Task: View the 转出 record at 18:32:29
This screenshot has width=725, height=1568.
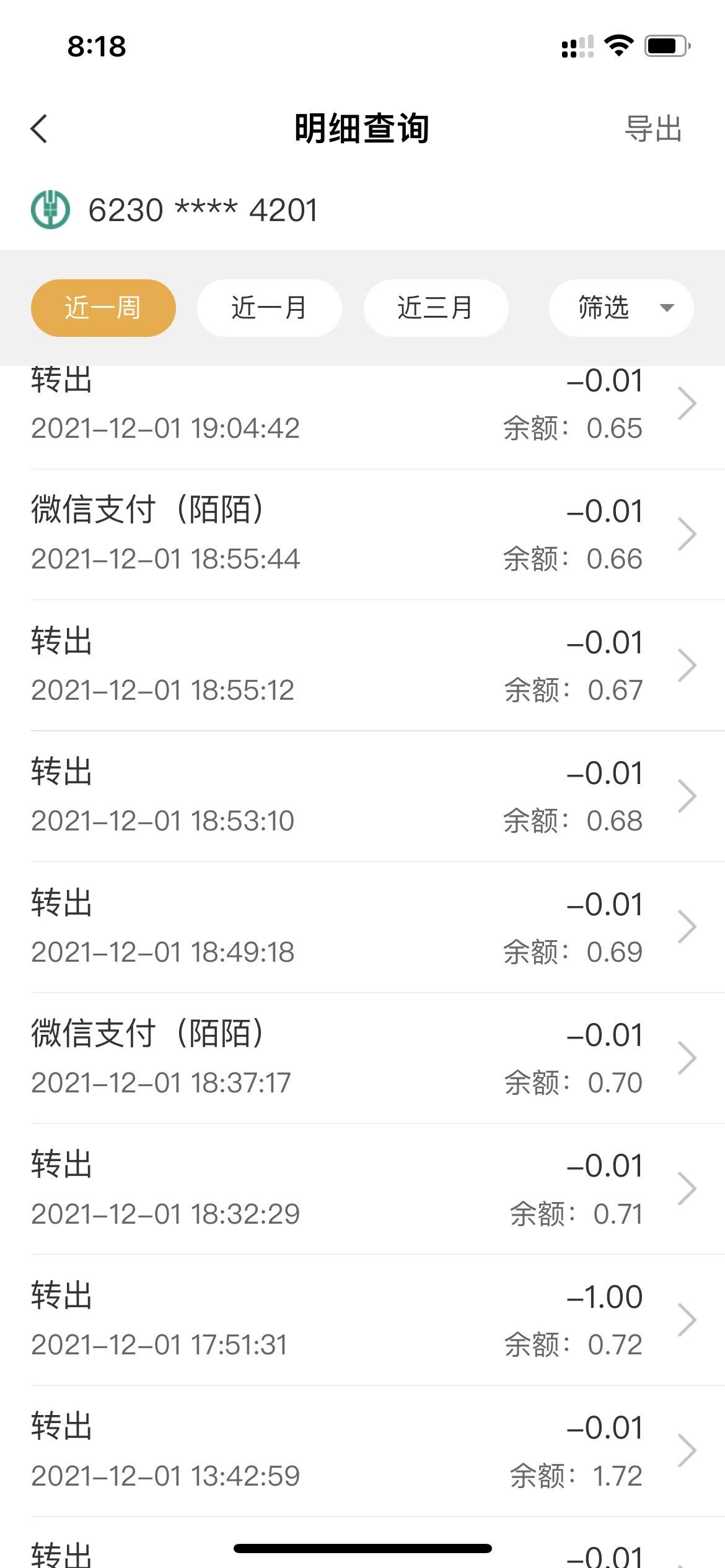Action: (x=362, y=1189)
